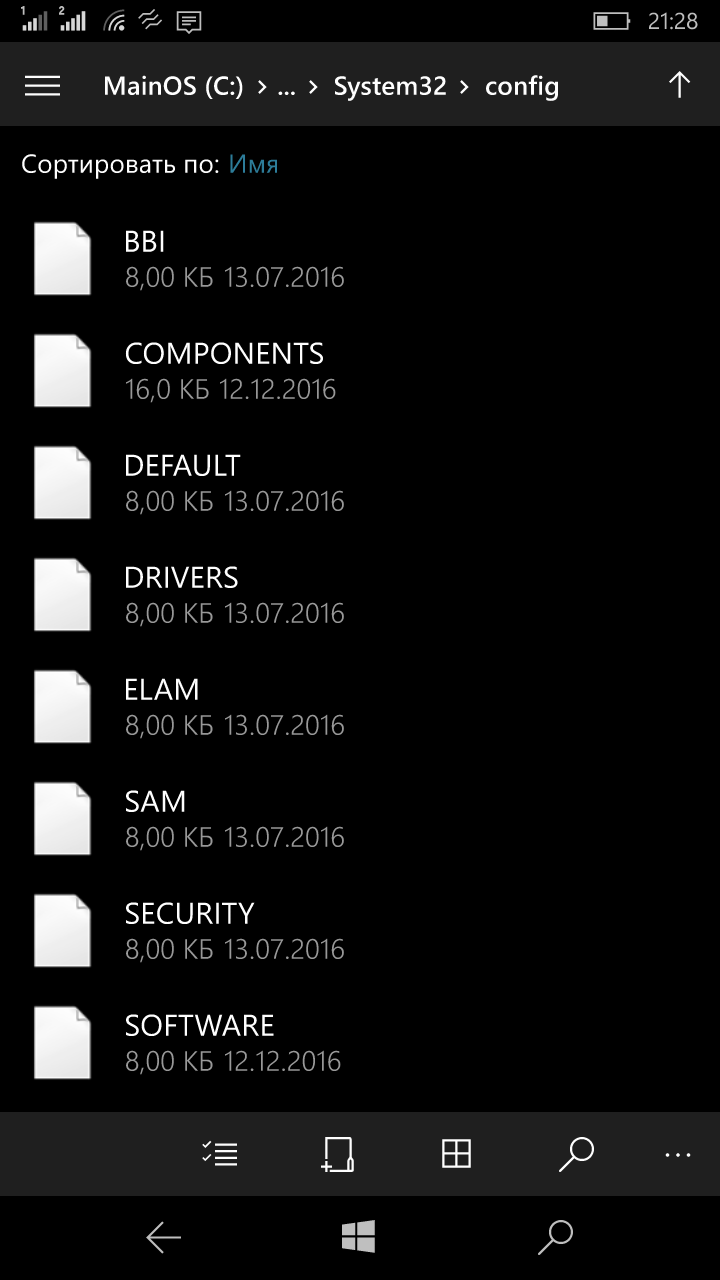
Task: Expand the collapsed breadcrumb ellipsis
Action: (x=286, y=86)
